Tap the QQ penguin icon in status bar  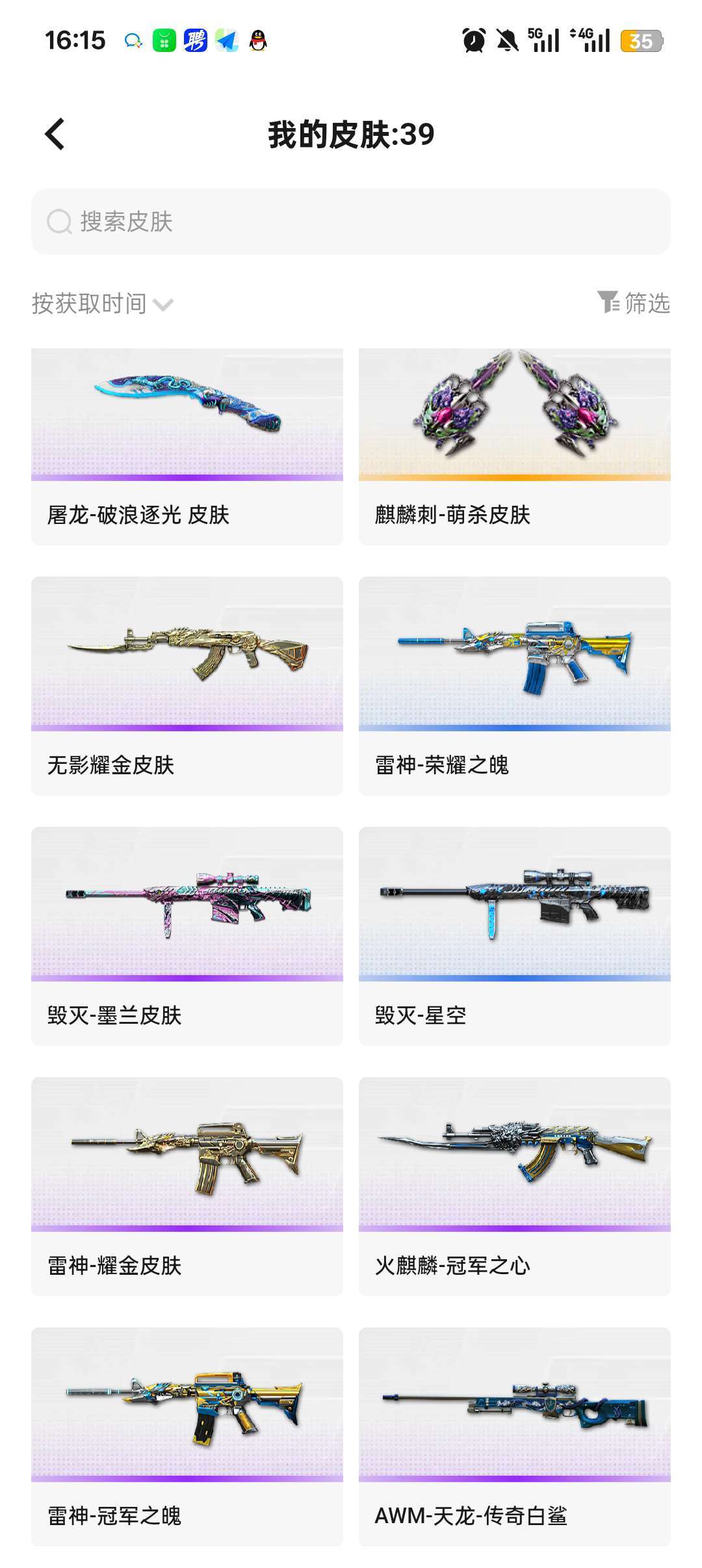pos(257,41)
